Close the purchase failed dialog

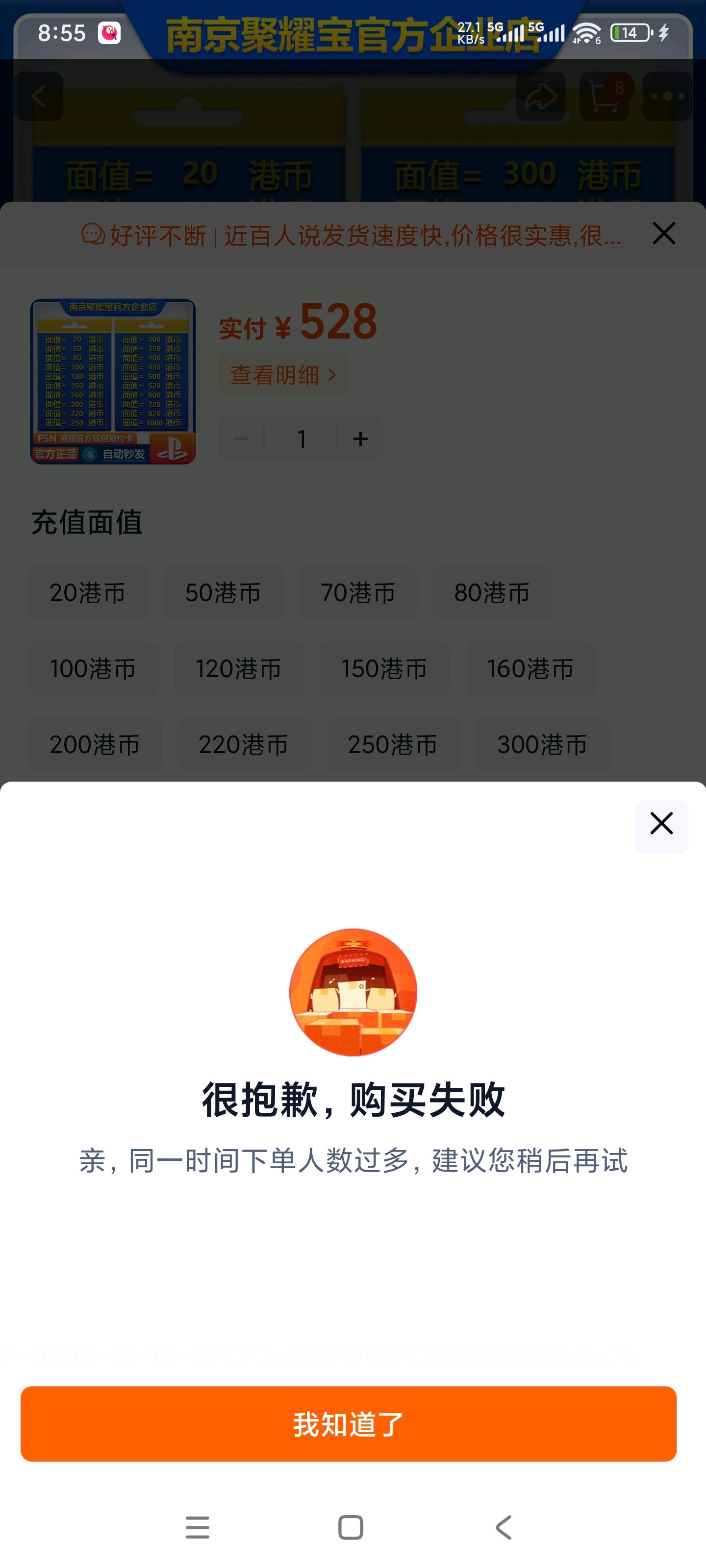pos(661,825)
